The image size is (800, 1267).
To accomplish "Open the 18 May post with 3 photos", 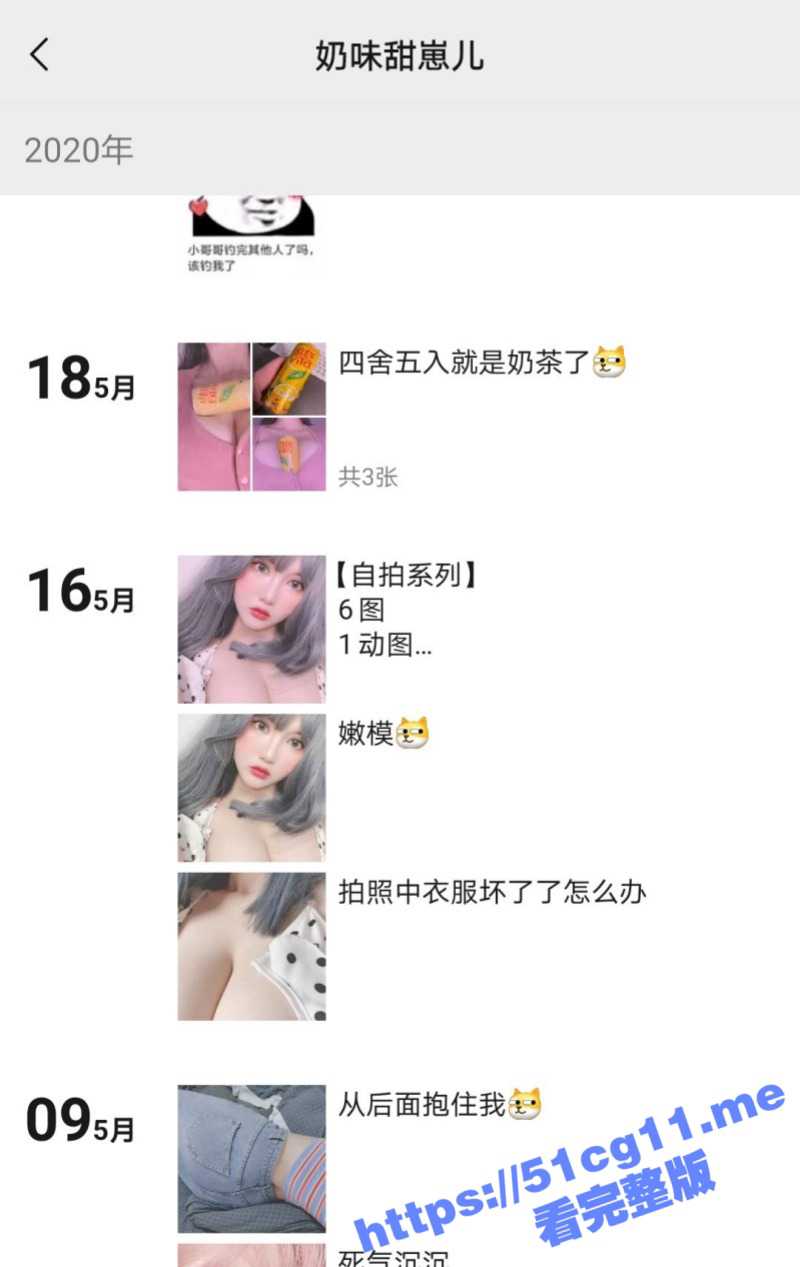I will (x=252, y=417).
